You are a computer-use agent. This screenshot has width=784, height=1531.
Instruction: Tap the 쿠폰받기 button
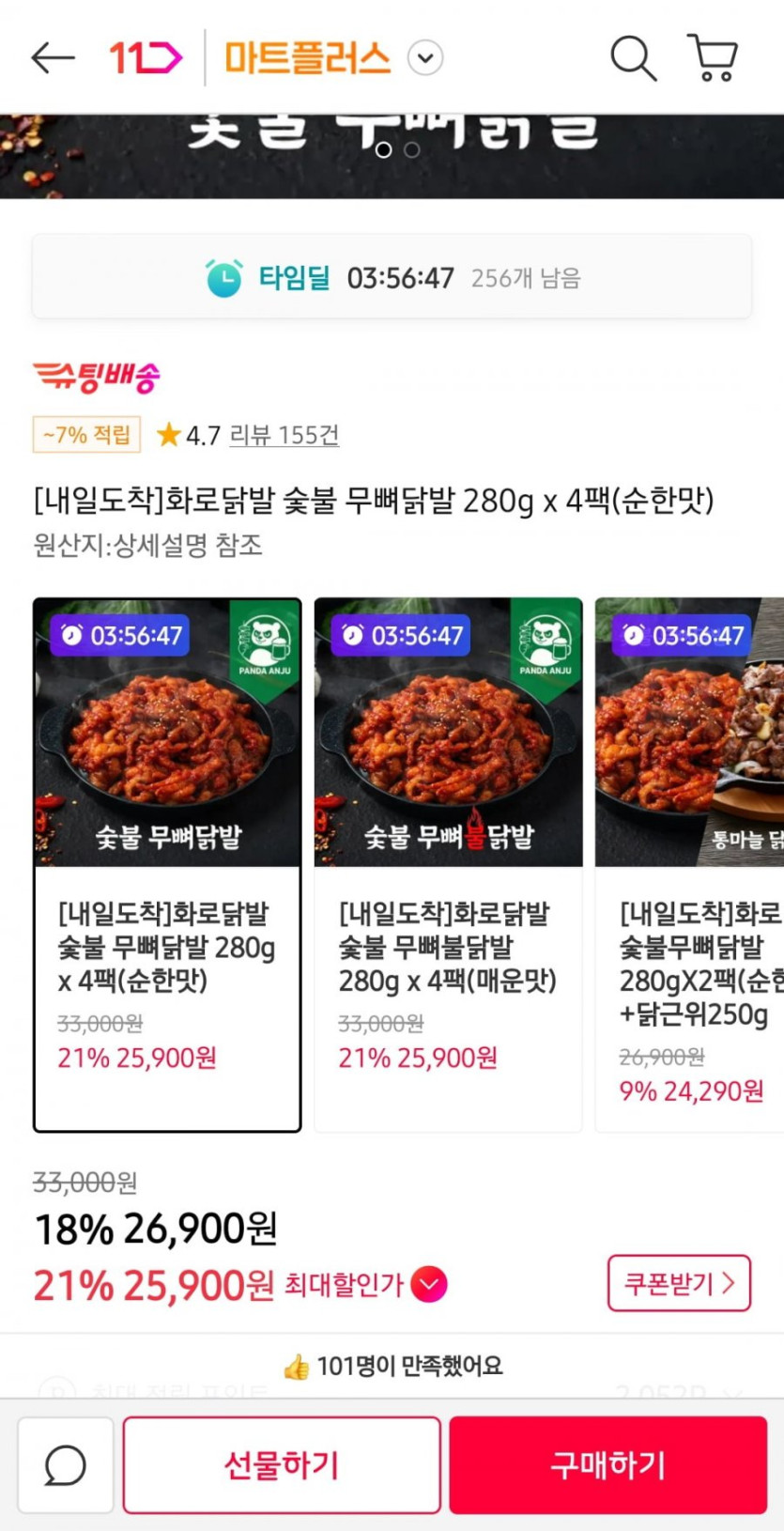pos(679,1283)
